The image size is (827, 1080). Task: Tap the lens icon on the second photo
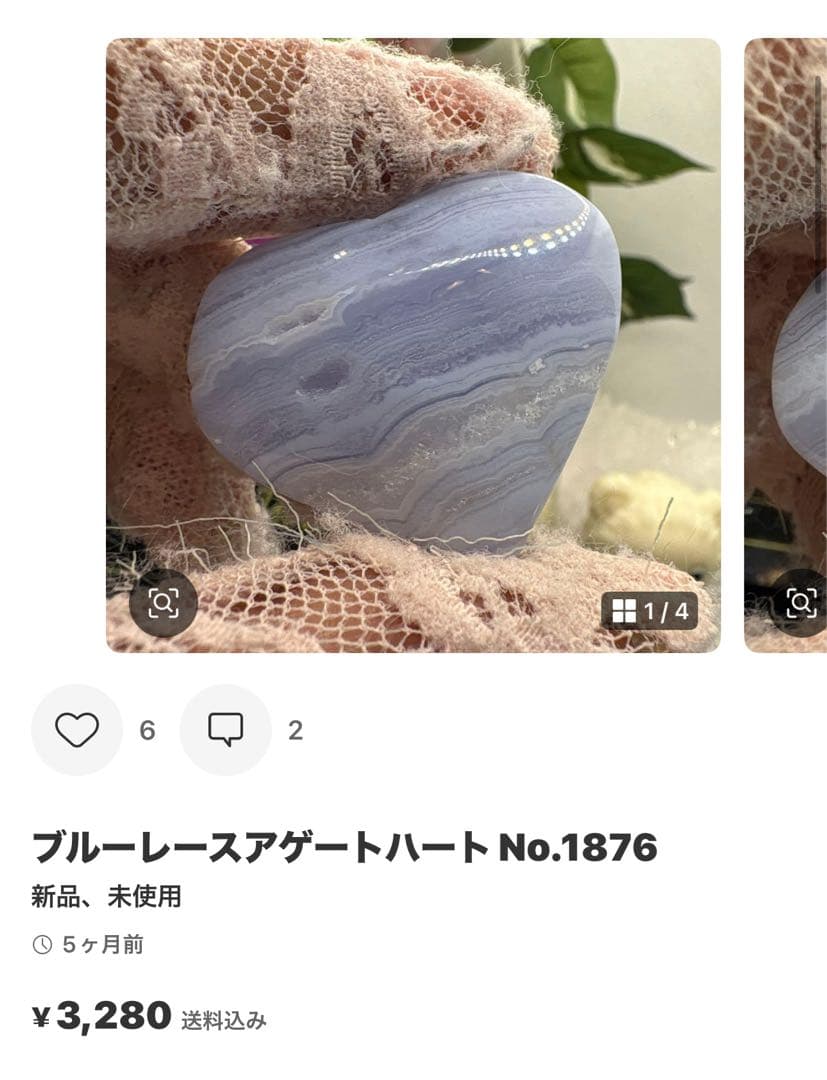(x=800, y=603)
